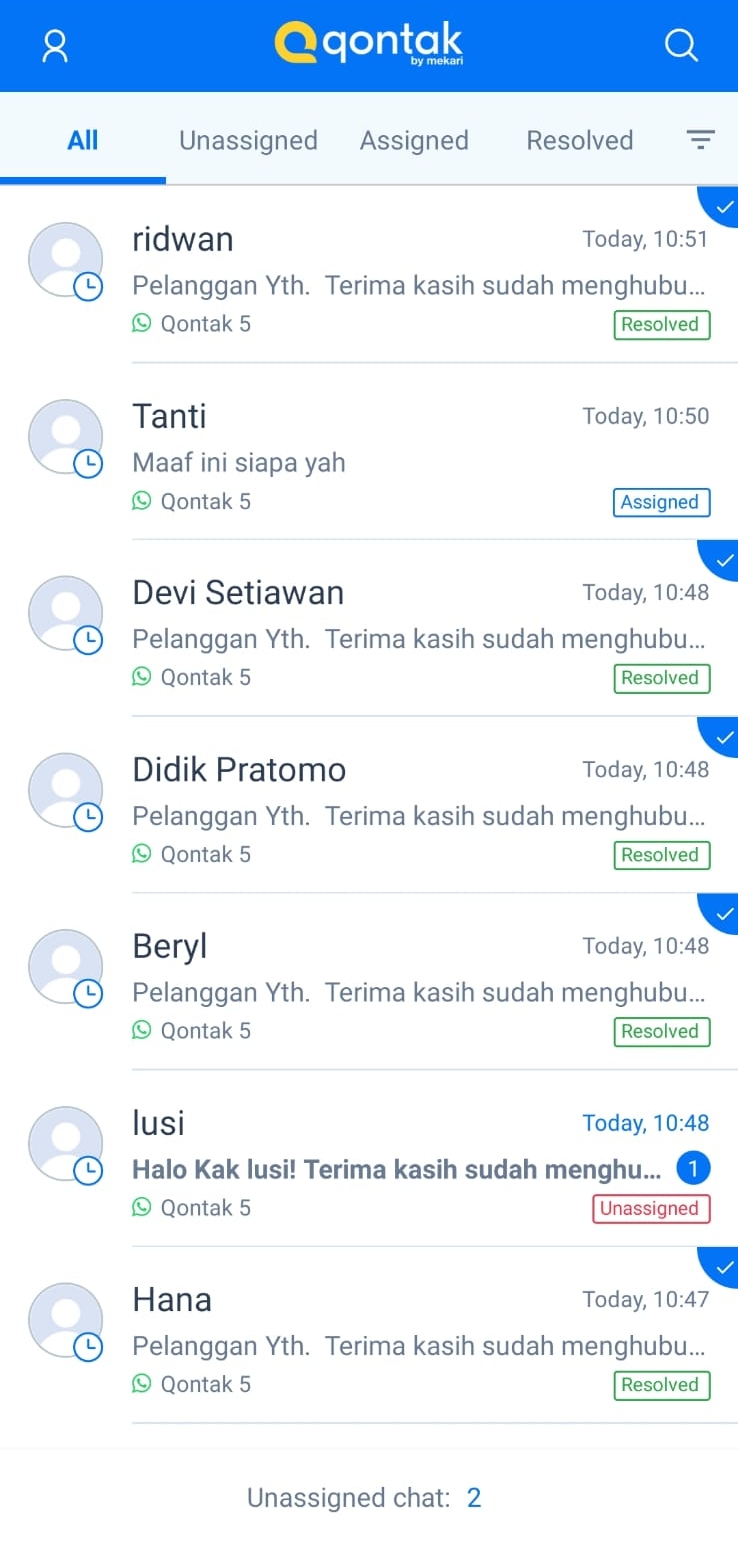Viewport: 738px width, 1543px height.
Task: Switch to the All tab
Action: click(x=83, y=140)
